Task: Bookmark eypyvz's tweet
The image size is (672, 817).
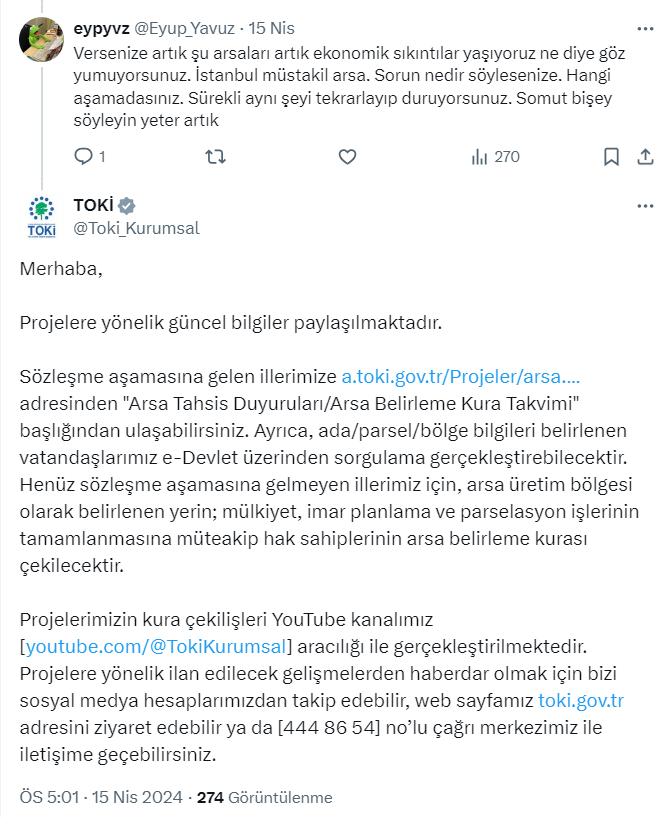Action: point(611,156)
